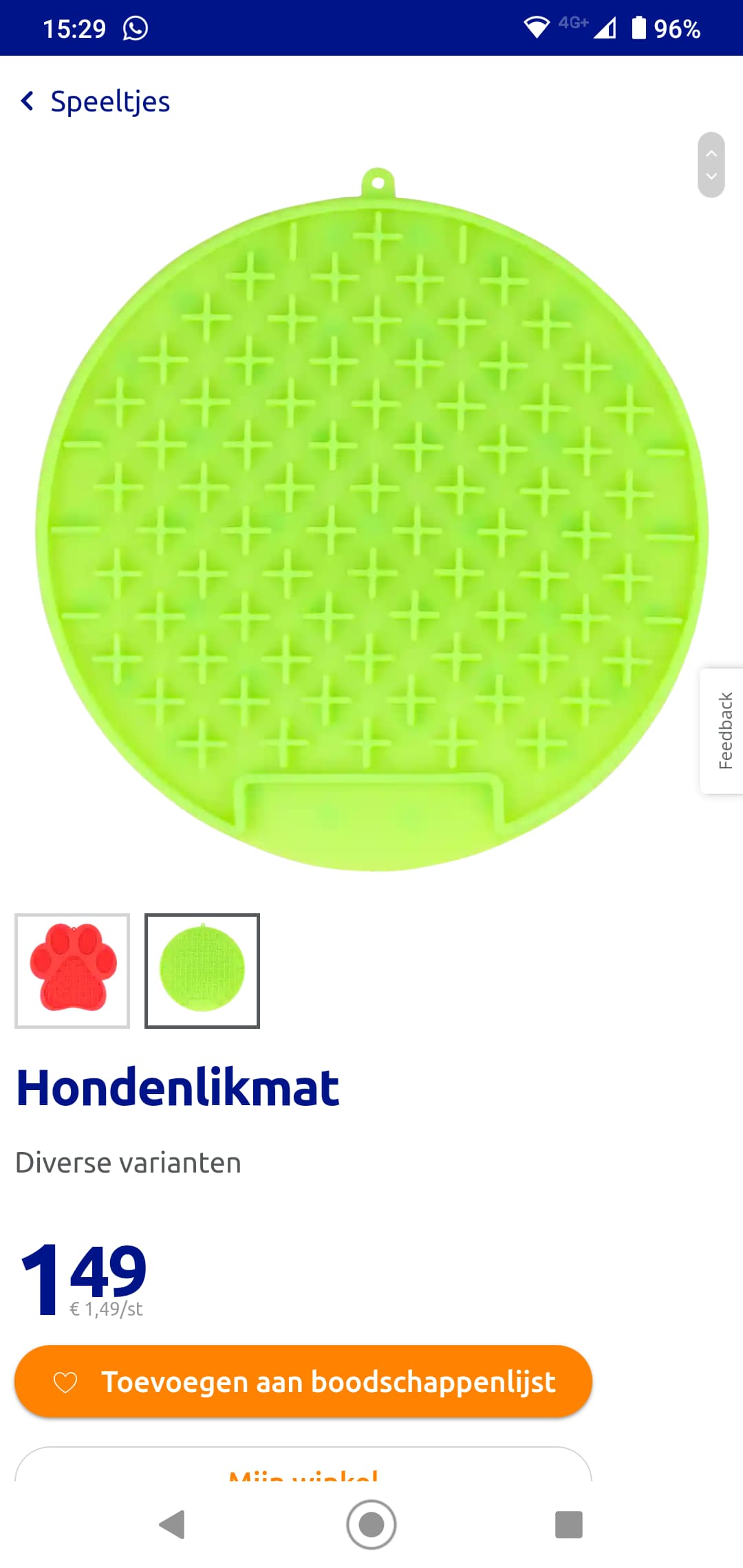
Task: Tap the scroll handle at top right
Action: click(711, 165)
